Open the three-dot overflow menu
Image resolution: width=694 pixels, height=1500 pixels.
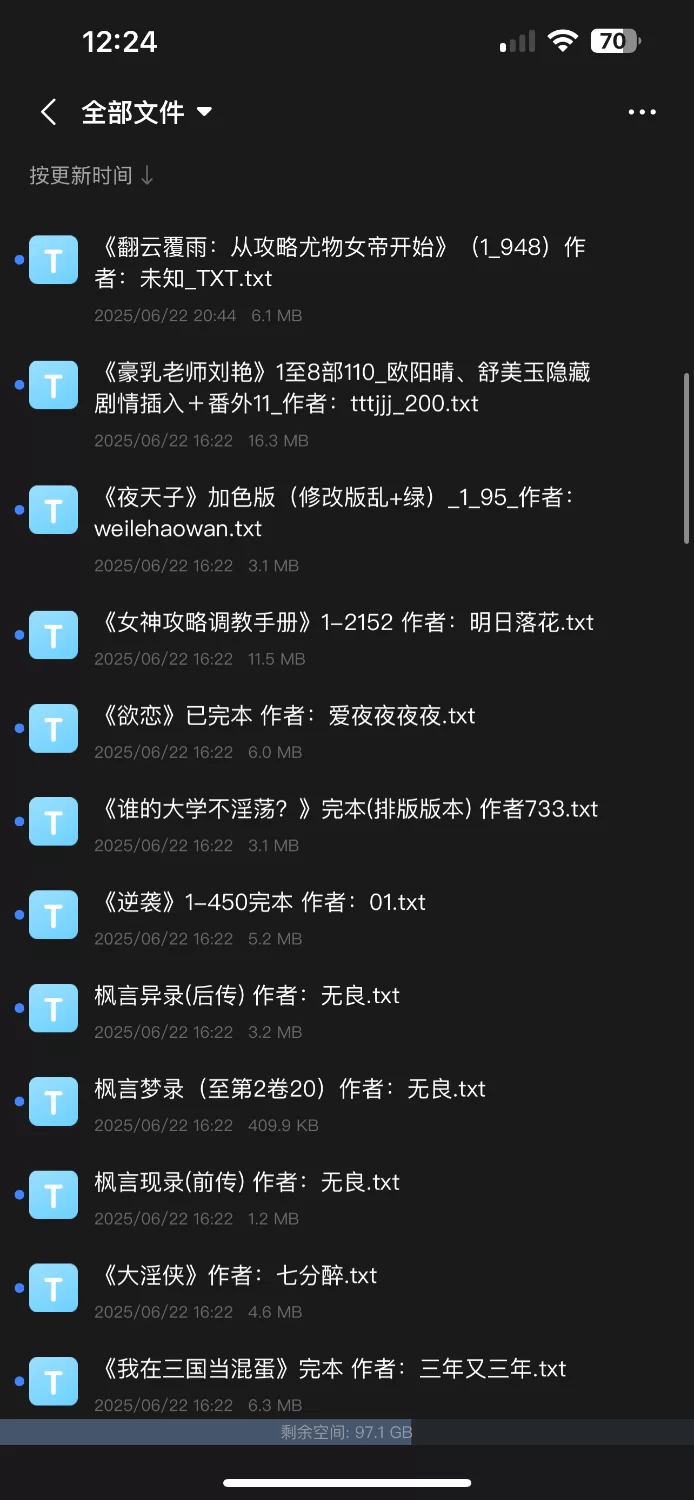(642, 112)
